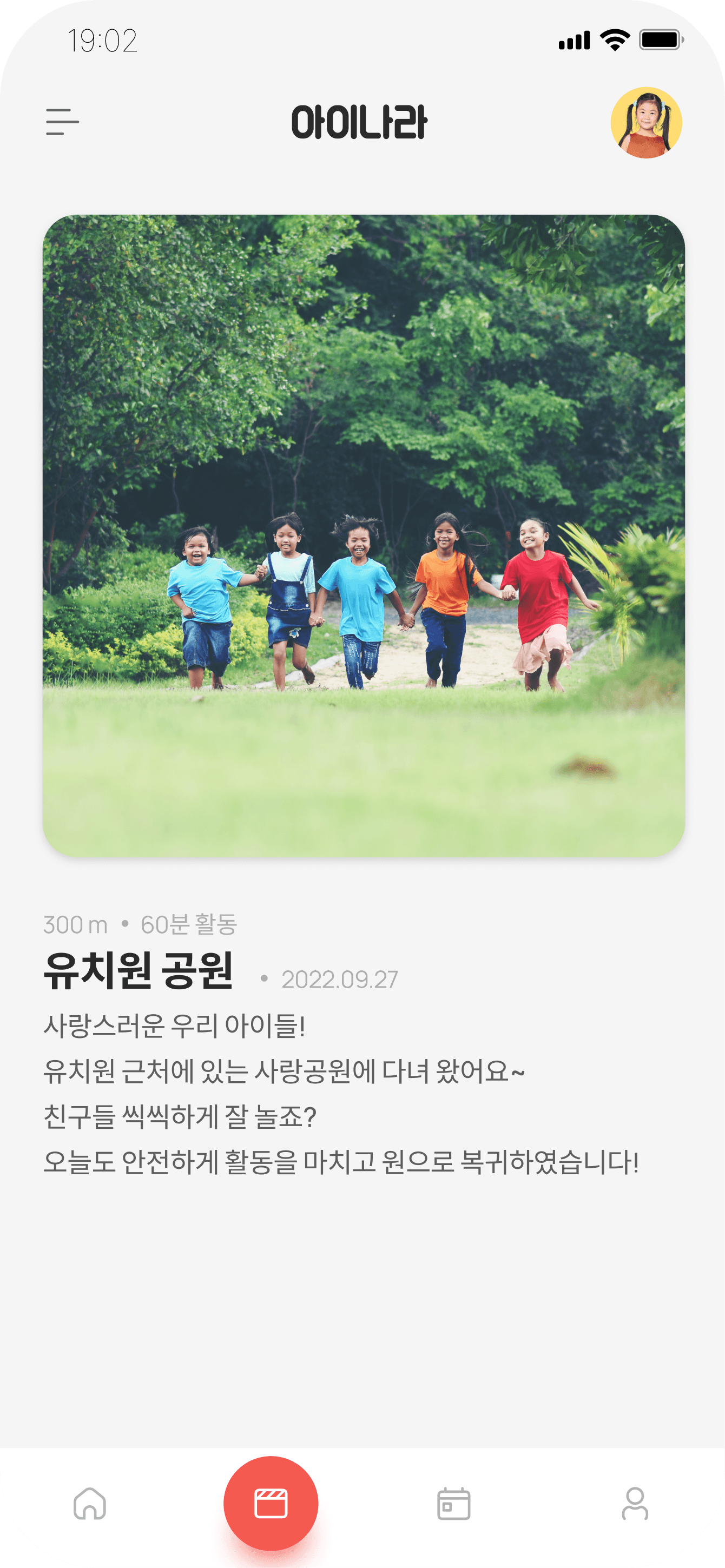Open the profile avatar of the girl
This screenshot has width=725, height=1568.
(x=646, y=123)
